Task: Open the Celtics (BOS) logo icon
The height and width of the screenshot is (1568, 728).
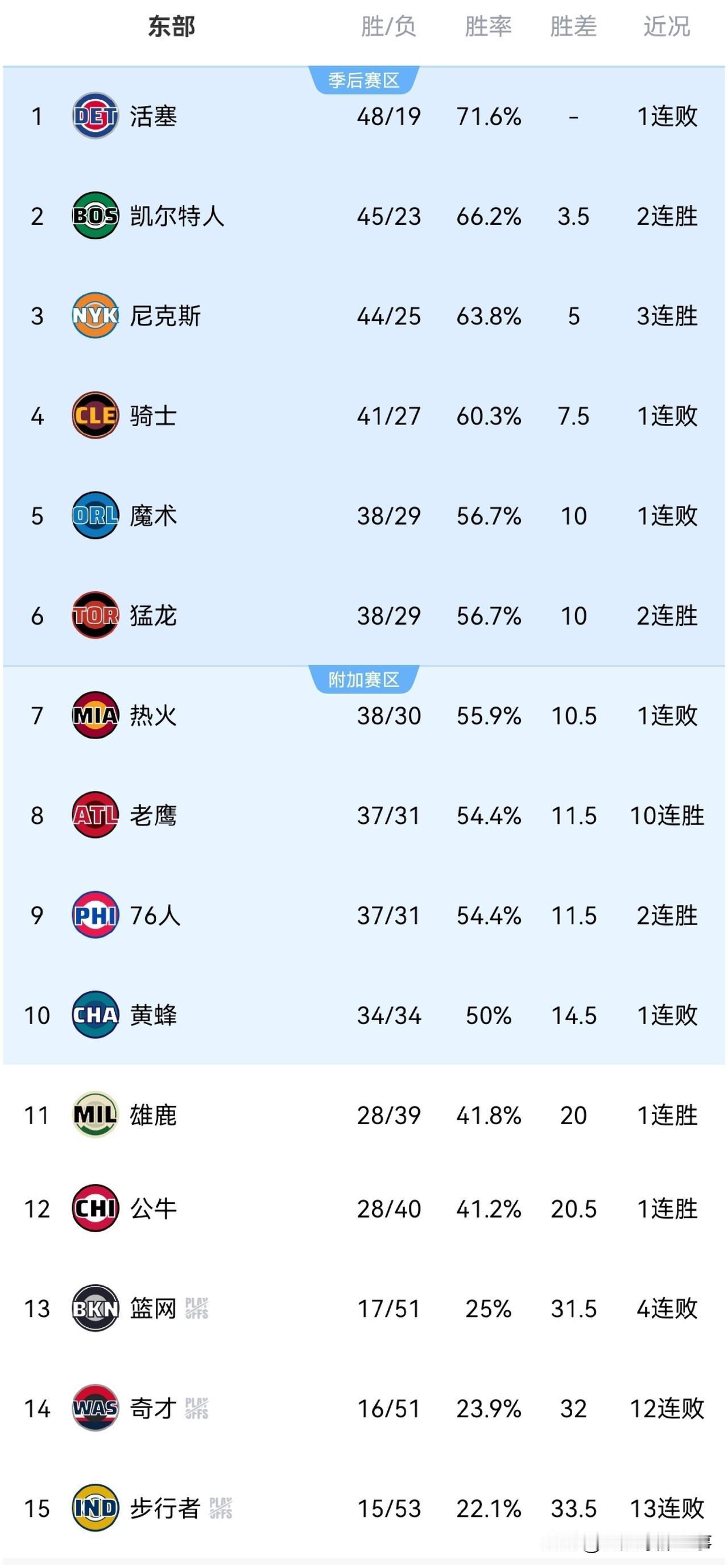Action: [x=94, y=217]
